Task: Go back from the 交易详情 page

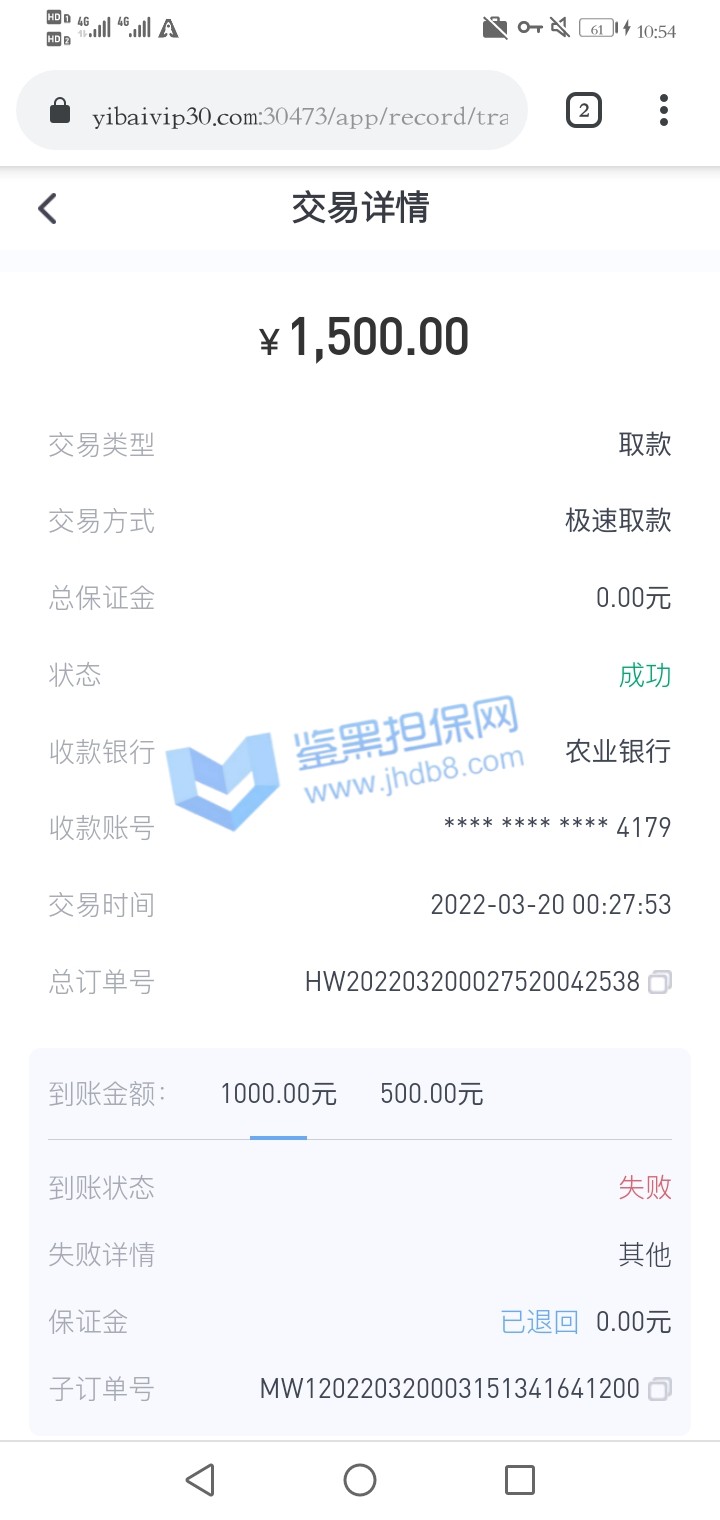Action: point(47,208)
